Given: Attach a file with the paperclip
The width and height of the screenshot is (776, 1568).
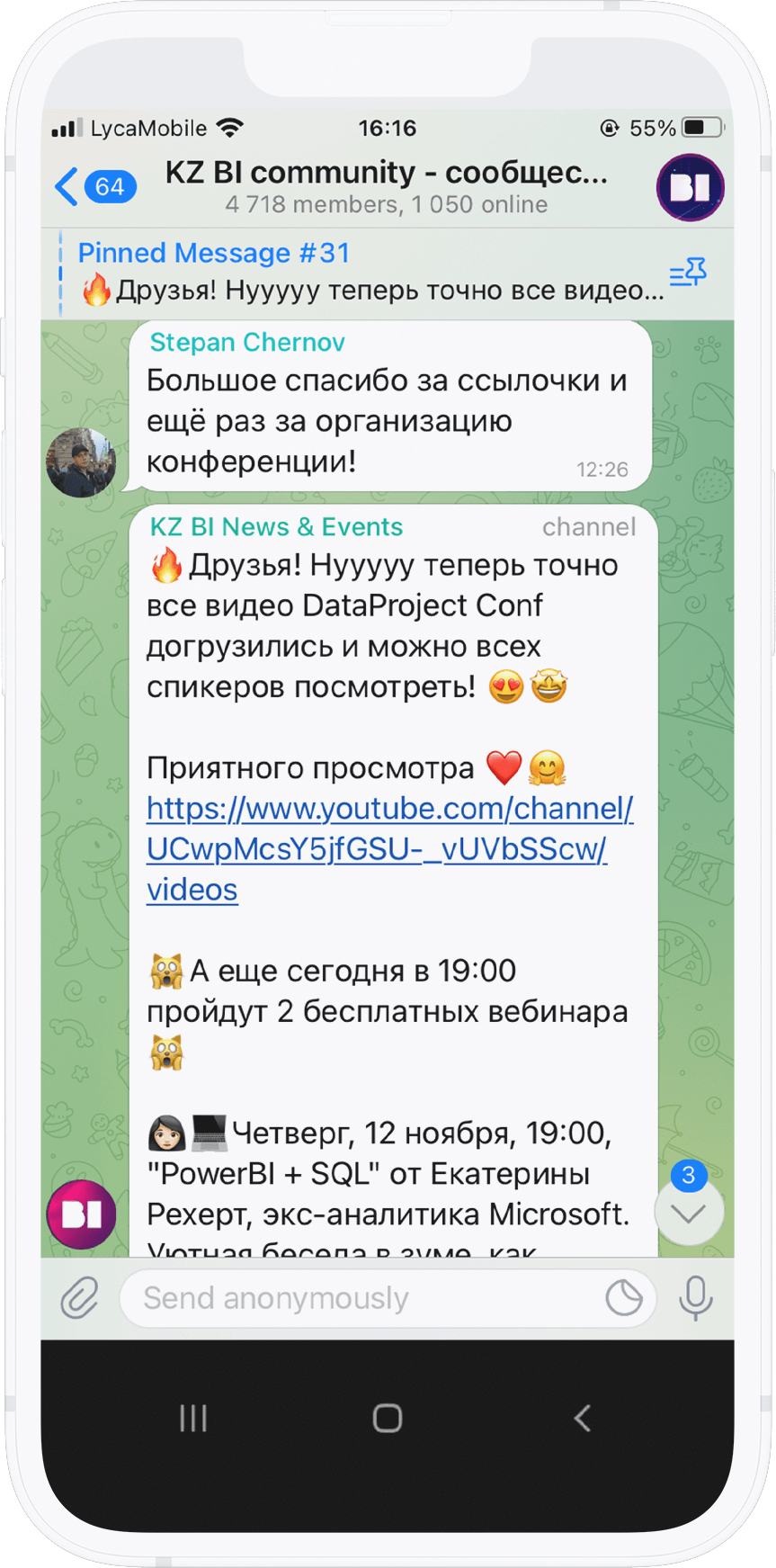Looking at the screenshot, I should pyautogui.click(x=79, y=1298).
